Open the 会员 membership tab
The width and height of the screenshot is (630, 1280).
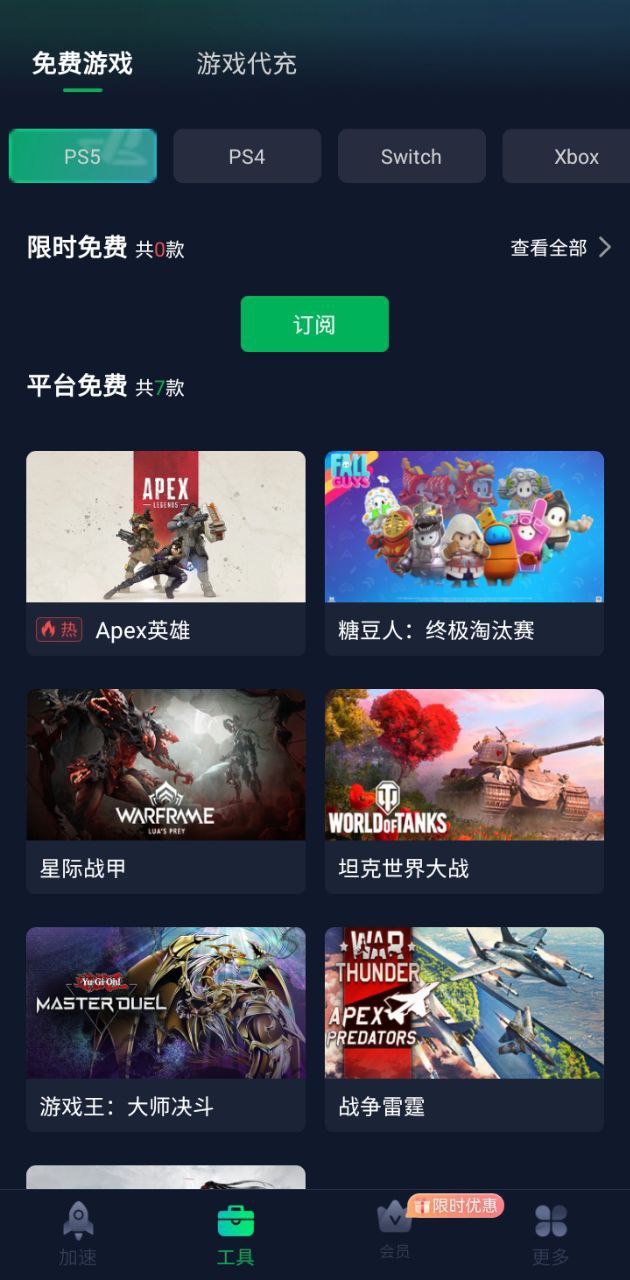pos(394,1232)
